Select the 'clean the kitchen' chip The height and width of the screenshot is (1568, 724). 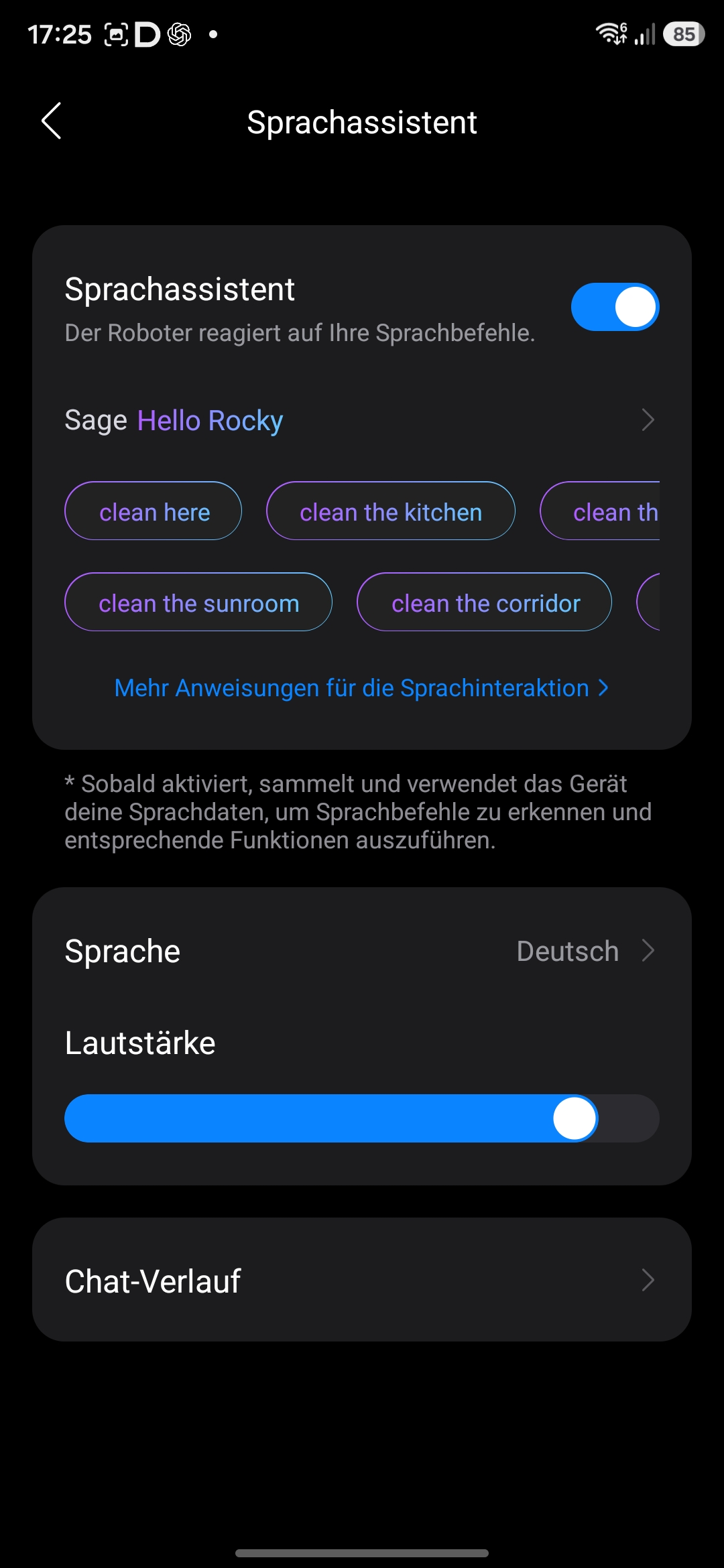click(391, 511)
